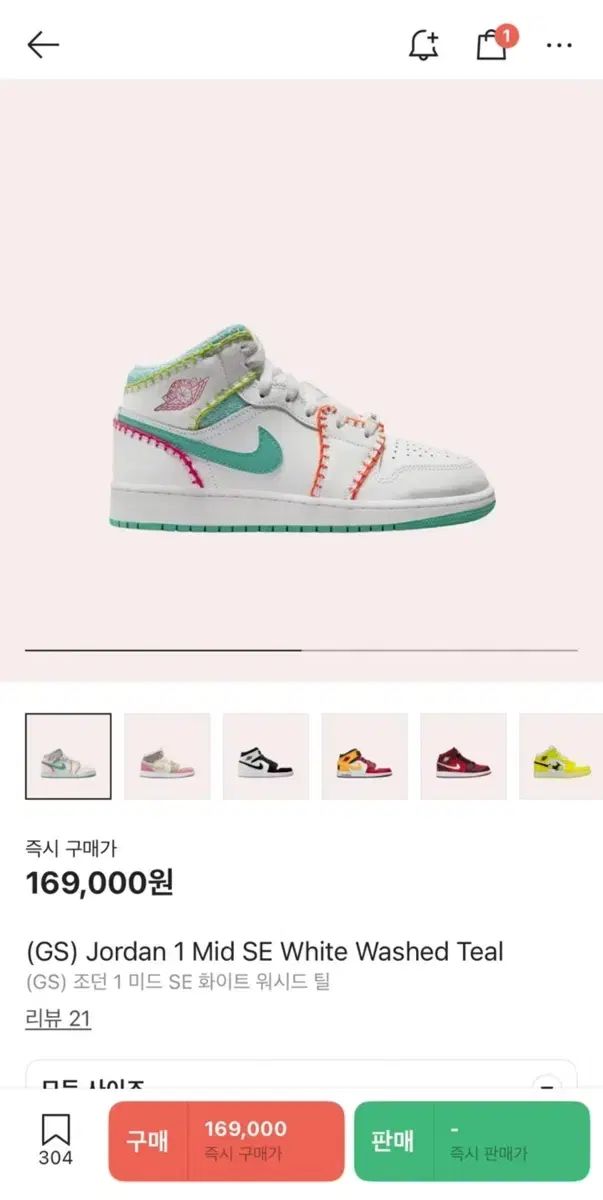Open the shopping bag with 1 item
This screenshot has width=603, height=1200.
492,44
